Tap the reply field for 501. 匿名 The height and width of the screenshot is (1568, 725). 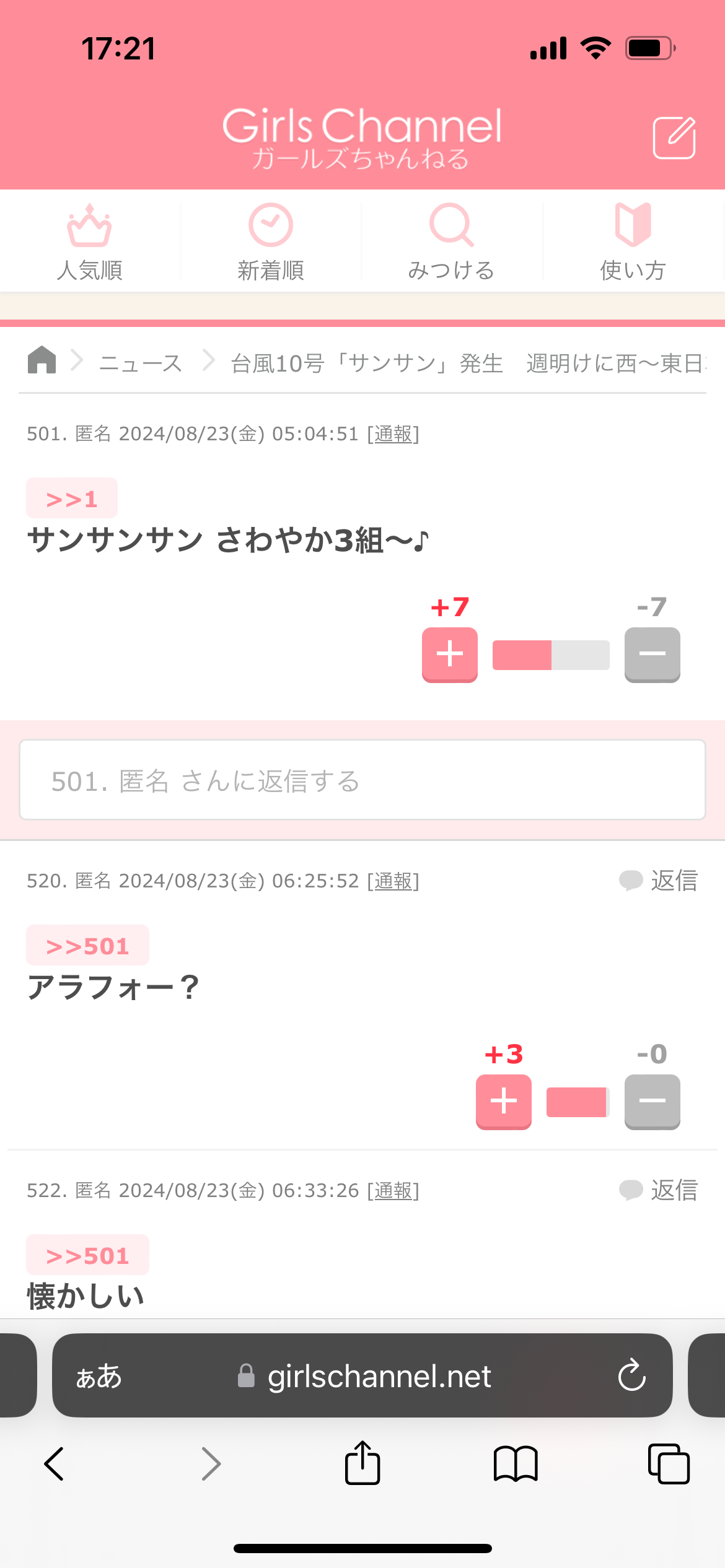[x=362, y=780]
